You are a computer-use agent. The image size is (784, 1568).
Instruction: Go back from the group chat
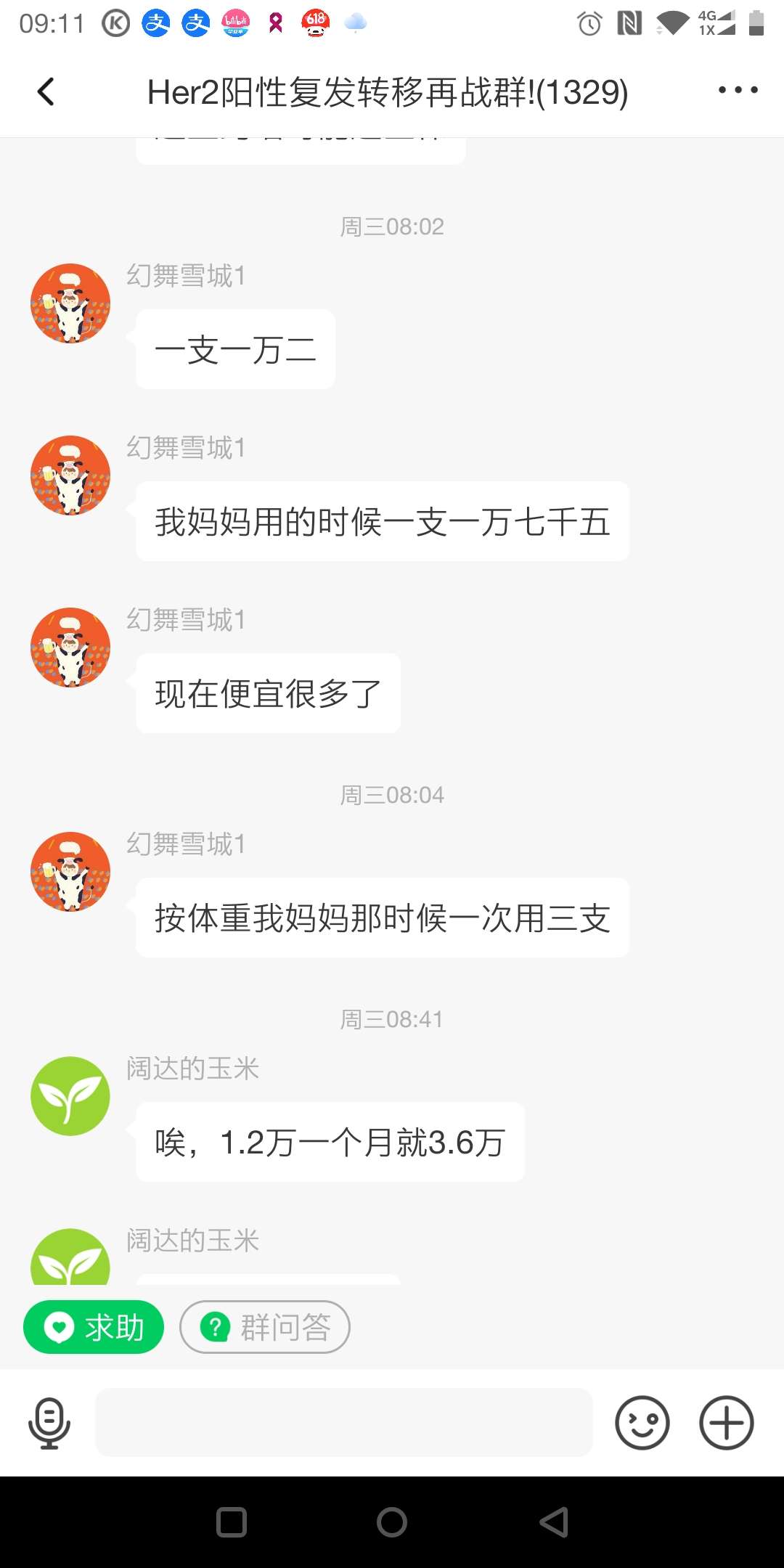[x=46, y=91]
